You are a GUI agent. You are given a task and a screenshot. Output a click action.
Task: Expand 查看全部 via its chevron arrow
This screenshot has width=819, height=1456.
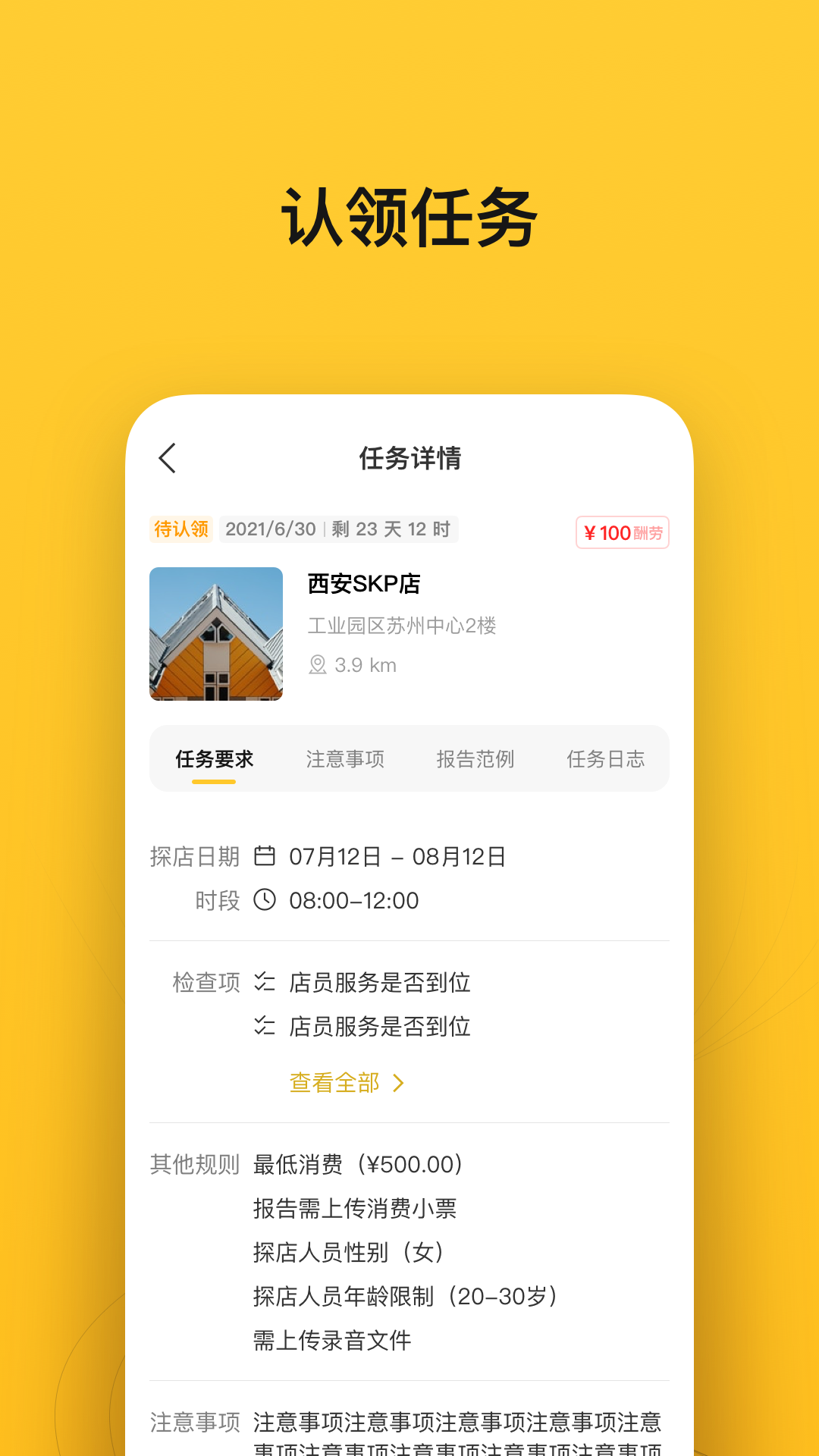397,1083
